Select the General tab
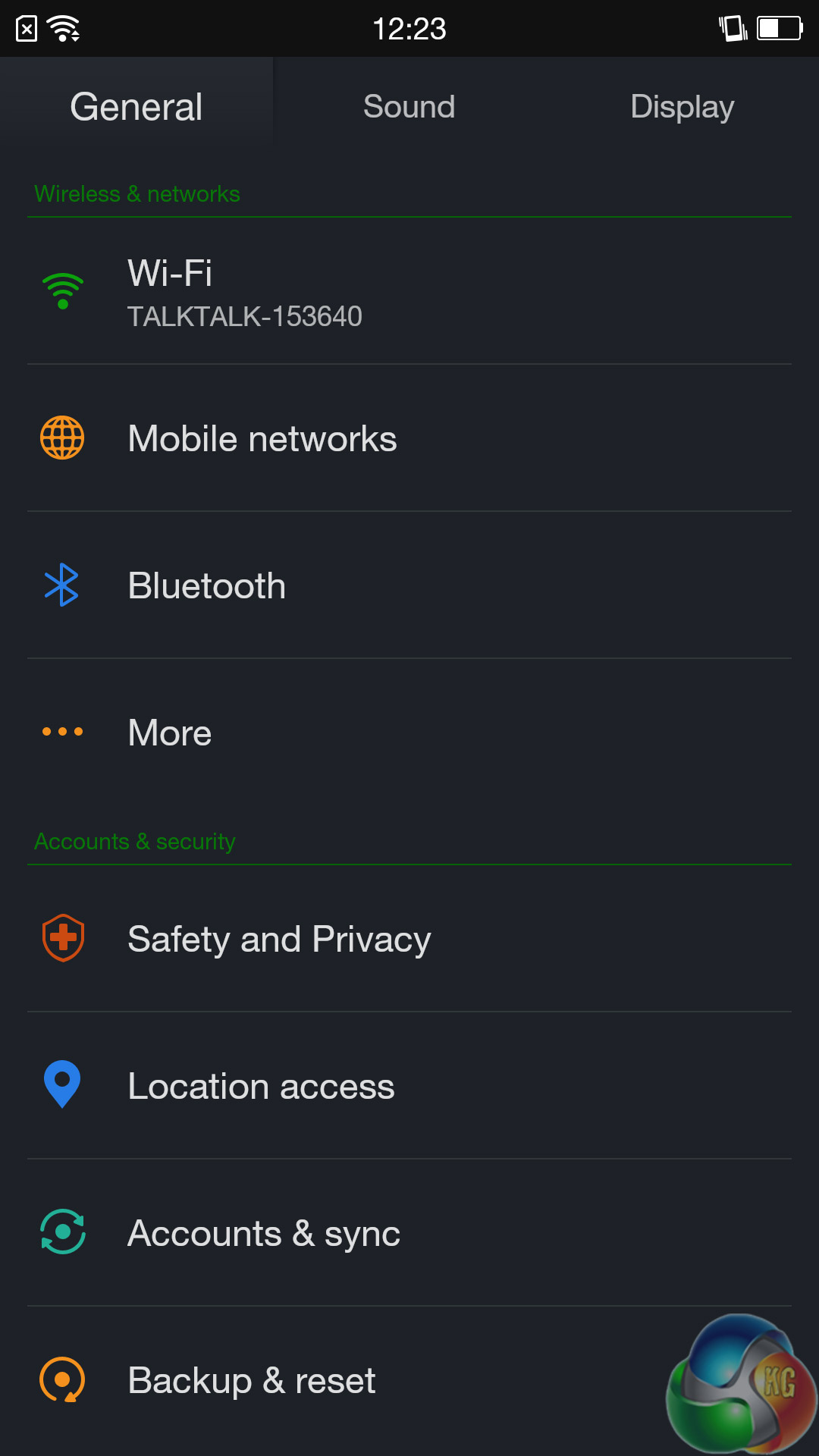 click(136, 106)
